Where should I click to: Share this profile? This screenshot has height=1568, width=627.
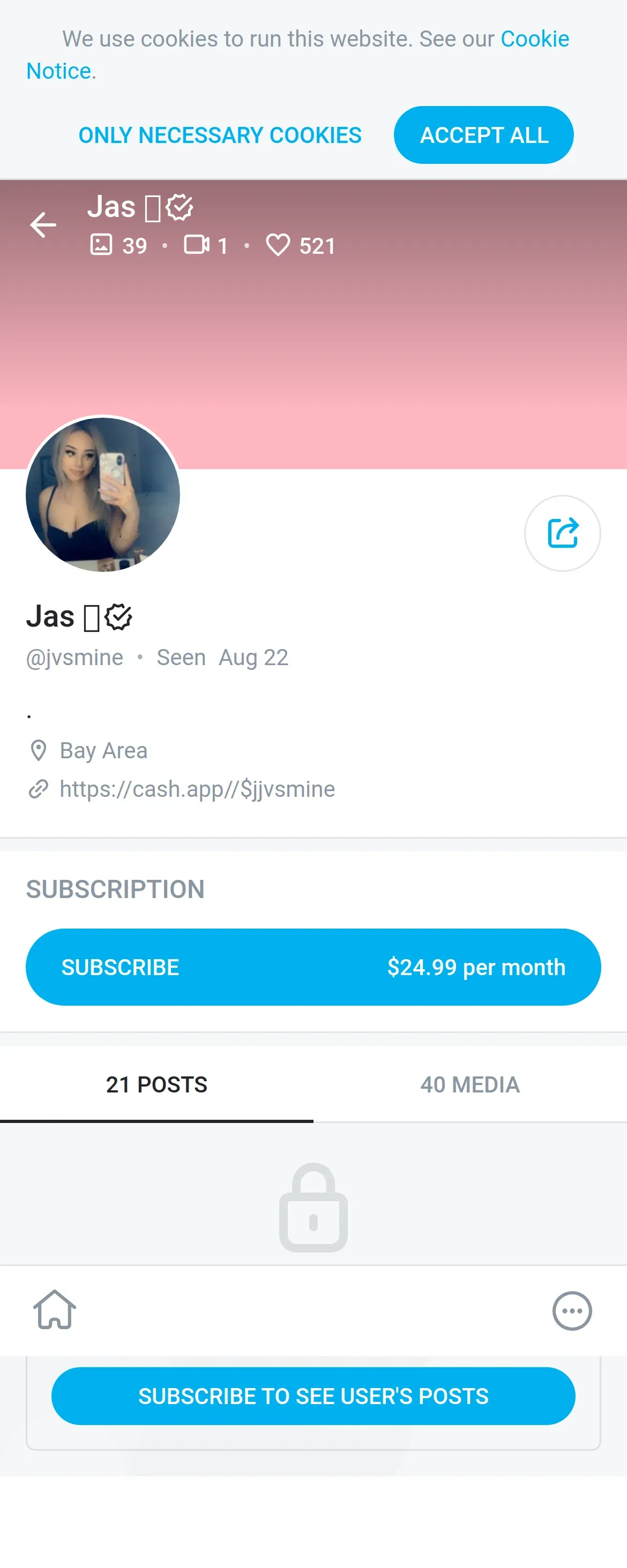point(562,533)
